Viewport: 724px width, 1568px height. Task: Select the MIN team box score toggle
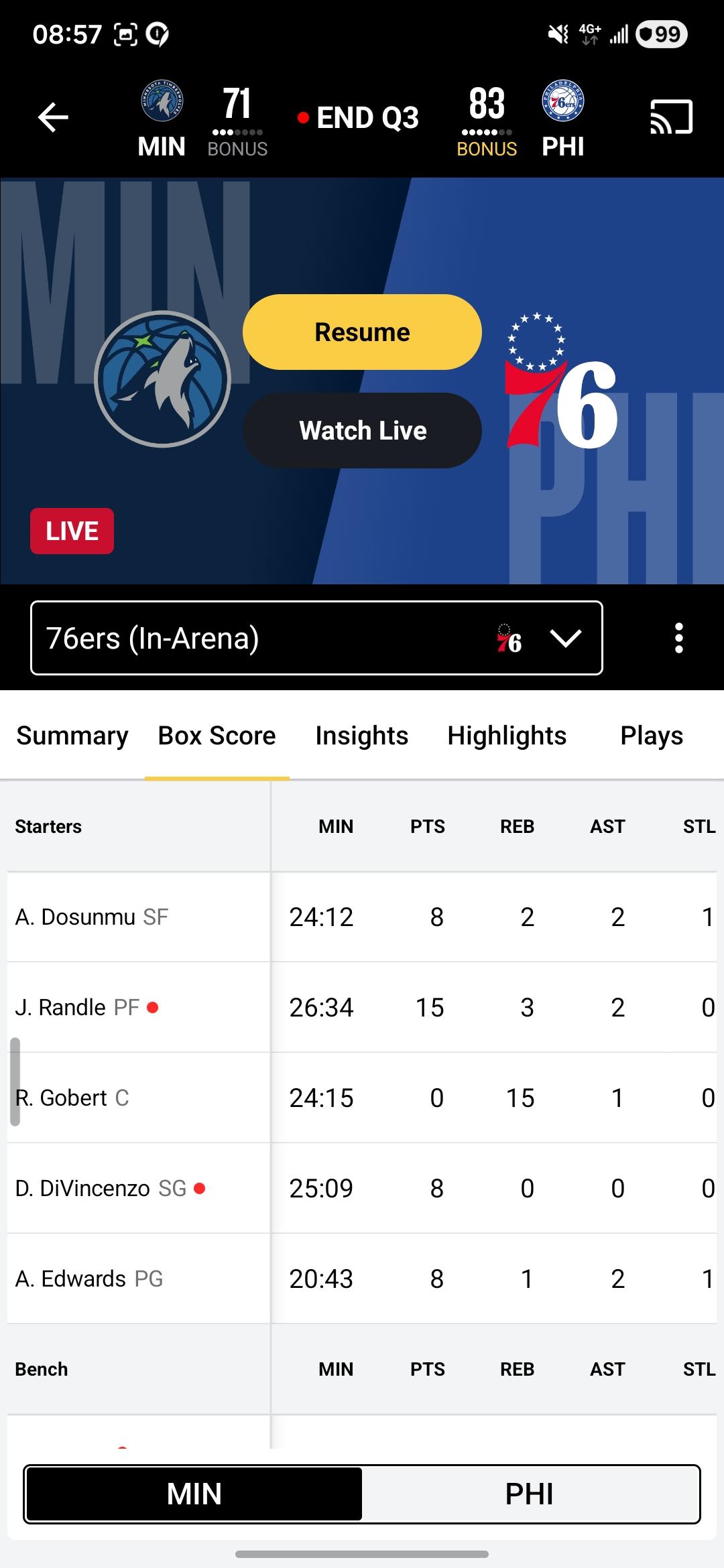coord(194,1494)
